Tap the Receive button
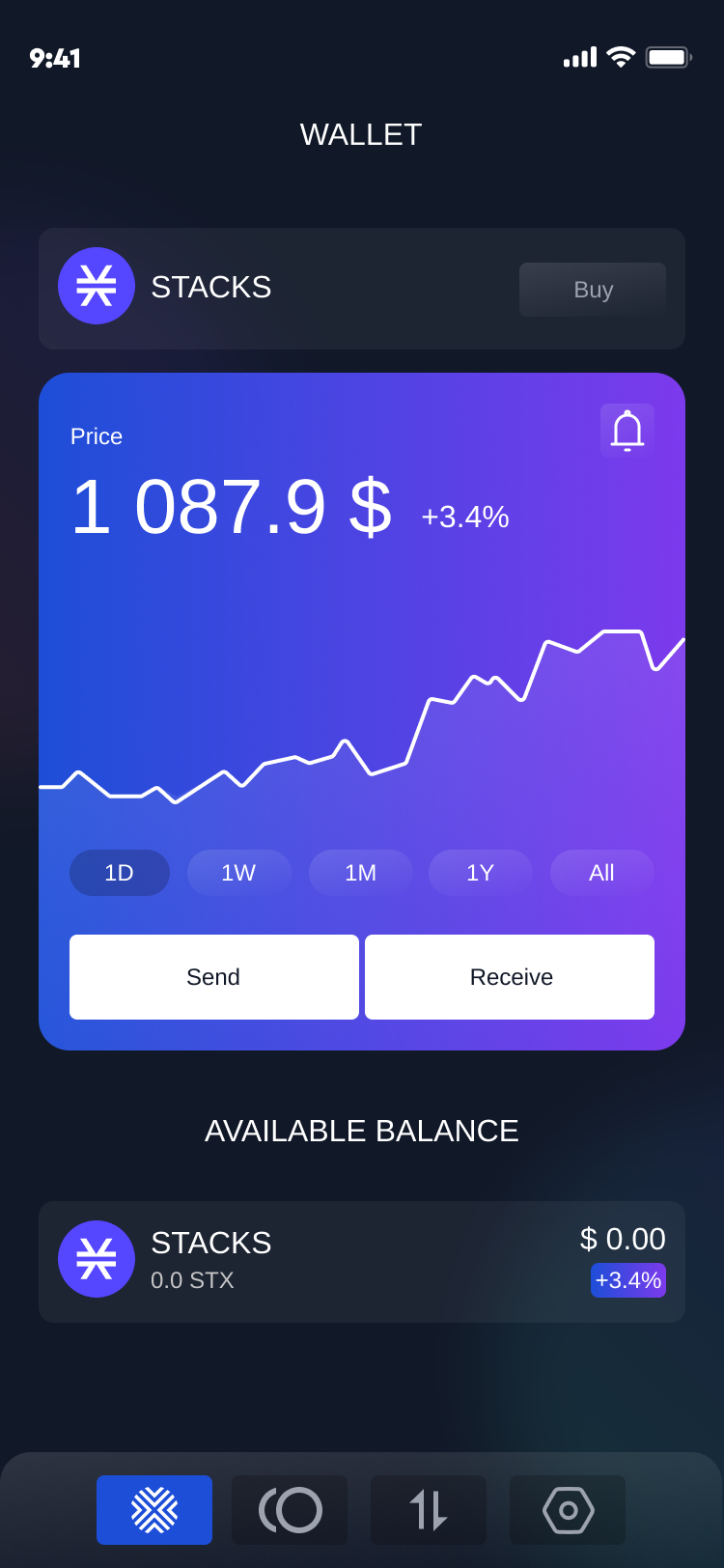Viewport: 724px width, 1568px height. (510, 976)
